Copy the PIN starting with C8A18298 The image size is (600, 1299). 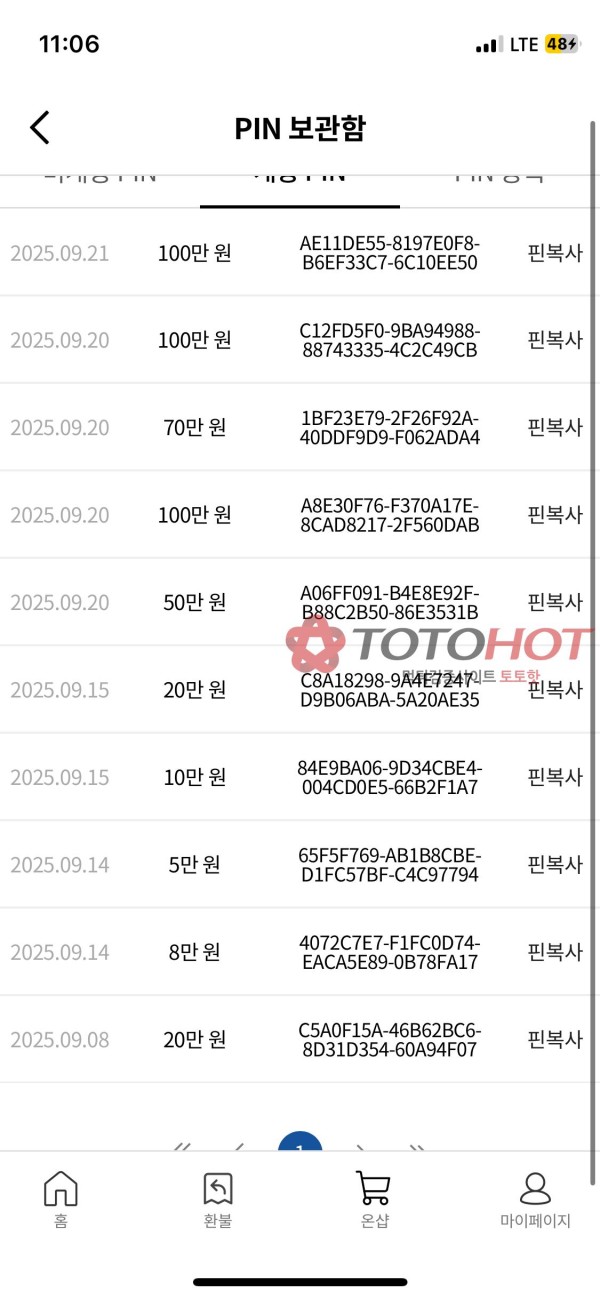tap(554, 690)
